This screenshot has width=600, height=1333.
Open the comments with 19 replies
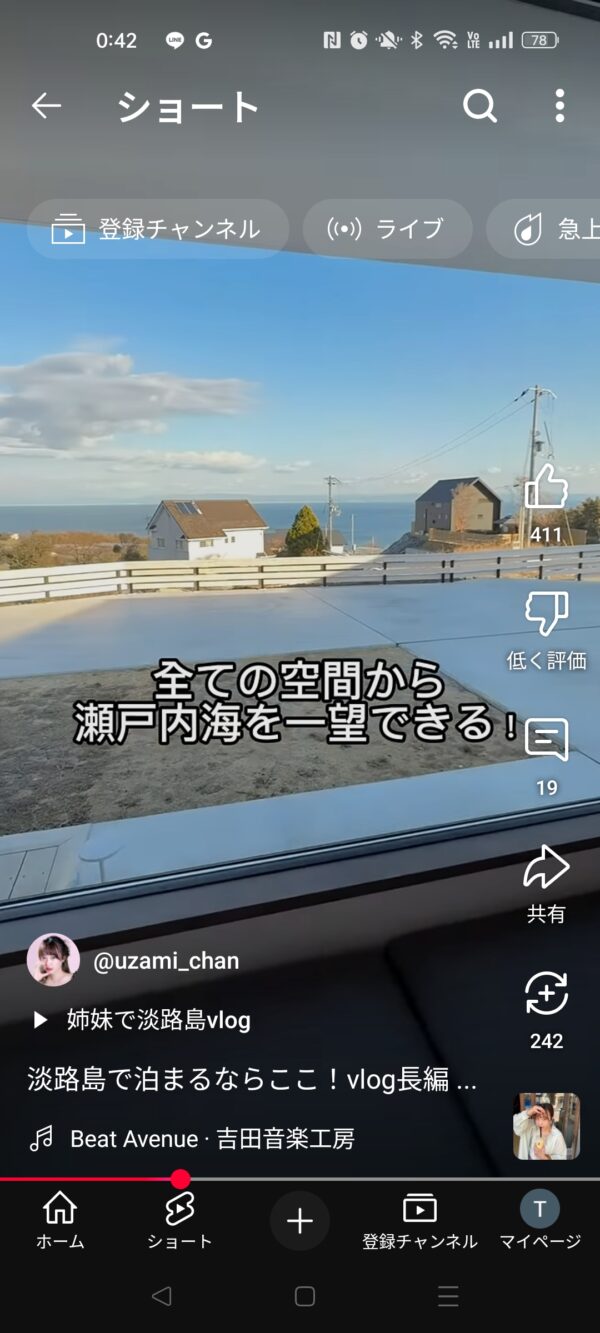pos(546,742)
